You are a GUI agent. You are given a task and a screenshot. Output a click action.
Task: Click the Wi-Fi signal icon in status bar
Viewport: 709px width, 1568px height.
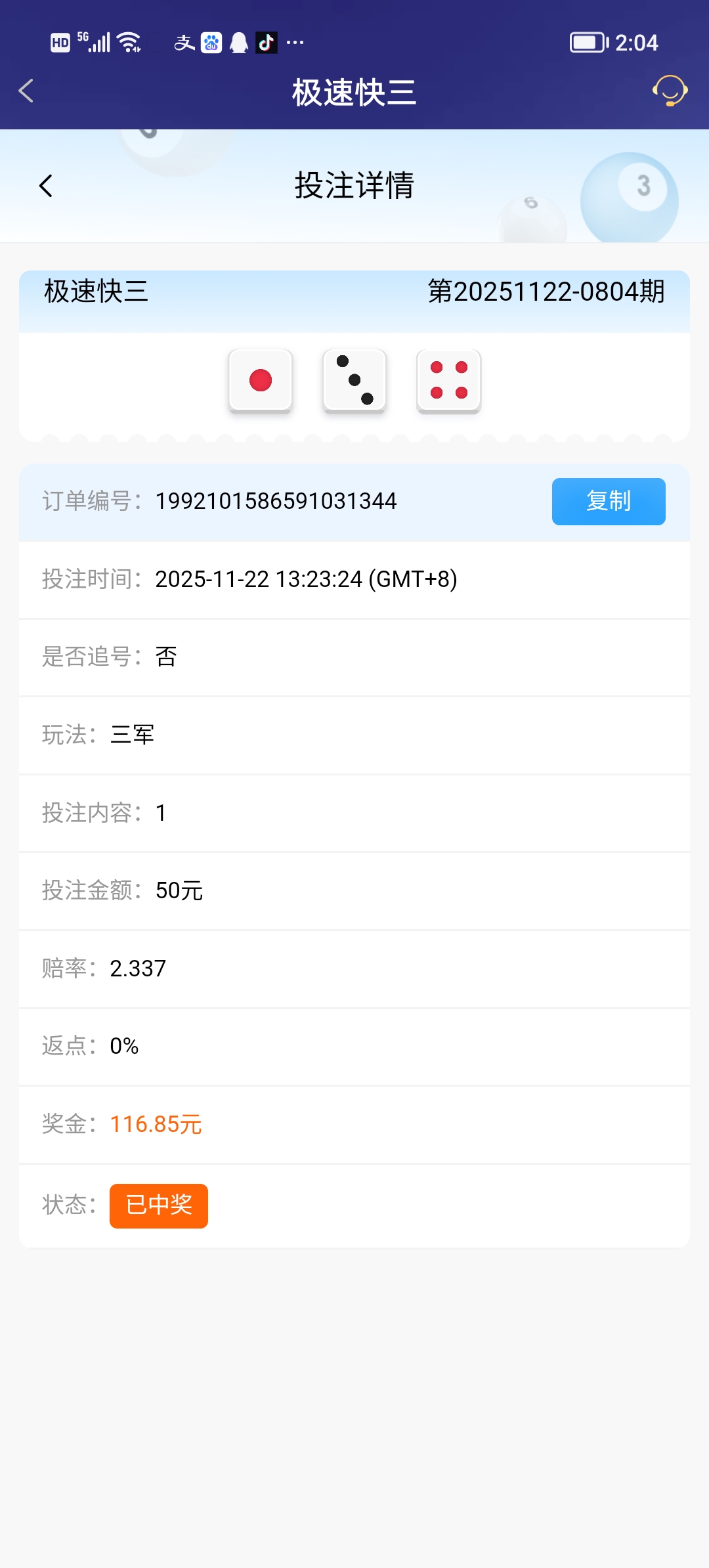point(127,41)
